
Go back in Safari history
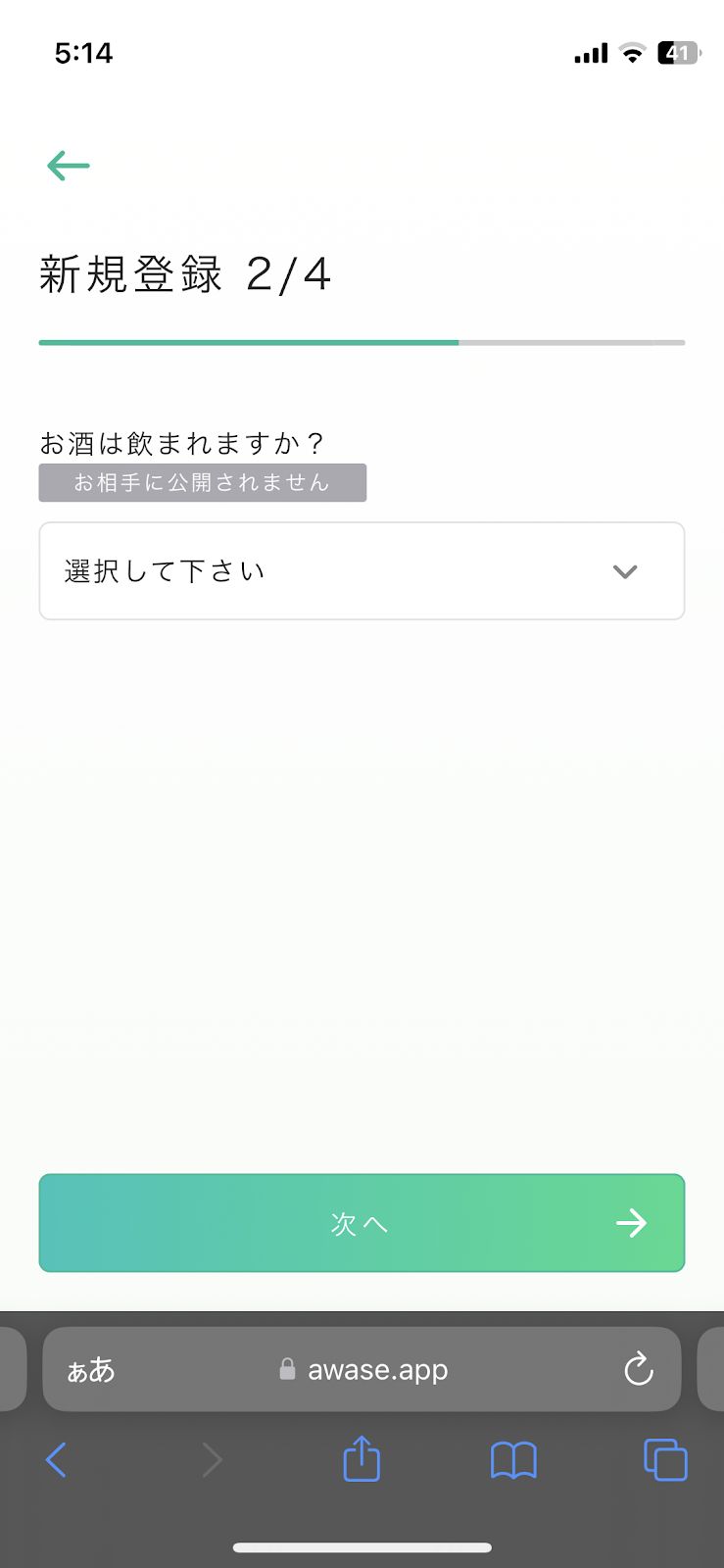point(57,1460)
